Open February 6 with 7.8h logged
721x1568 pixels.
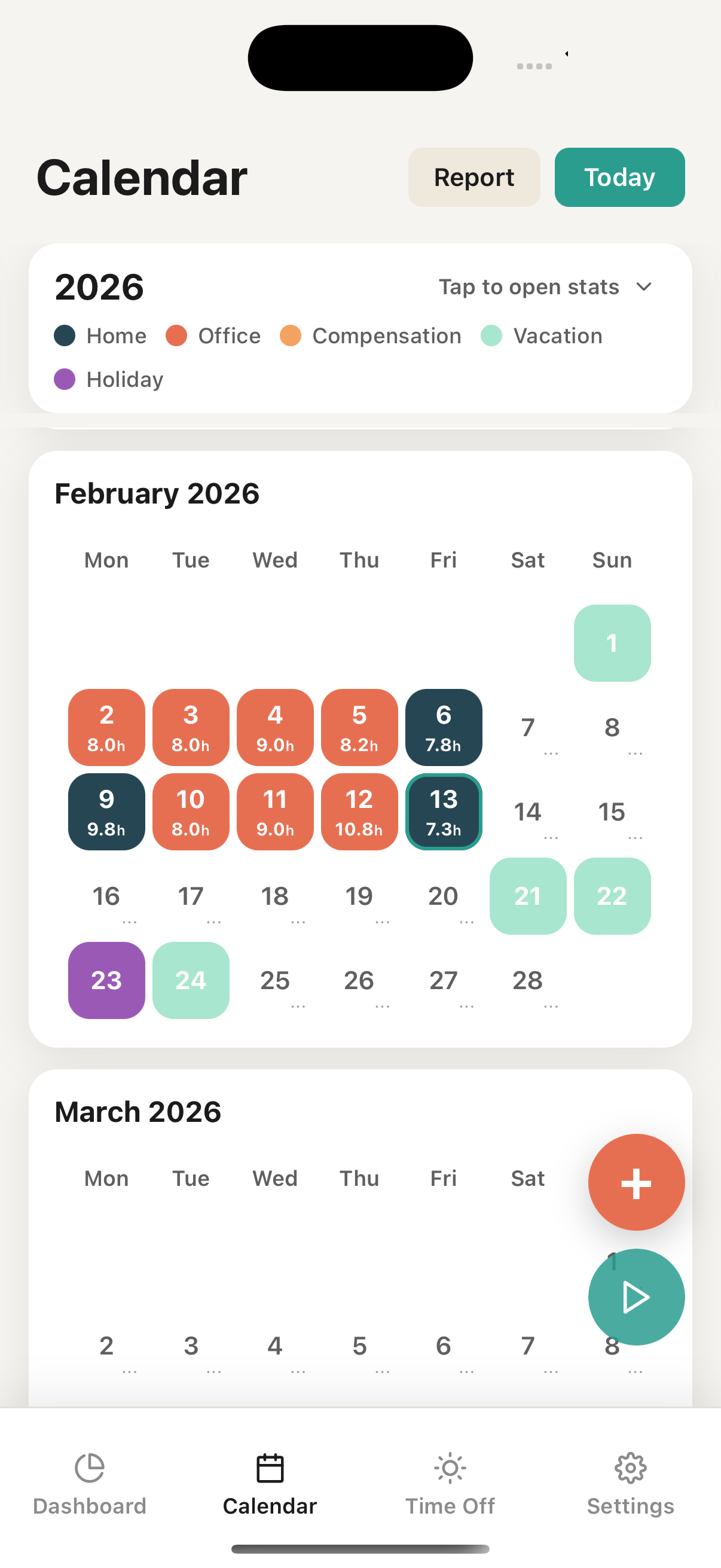point(444,727)
